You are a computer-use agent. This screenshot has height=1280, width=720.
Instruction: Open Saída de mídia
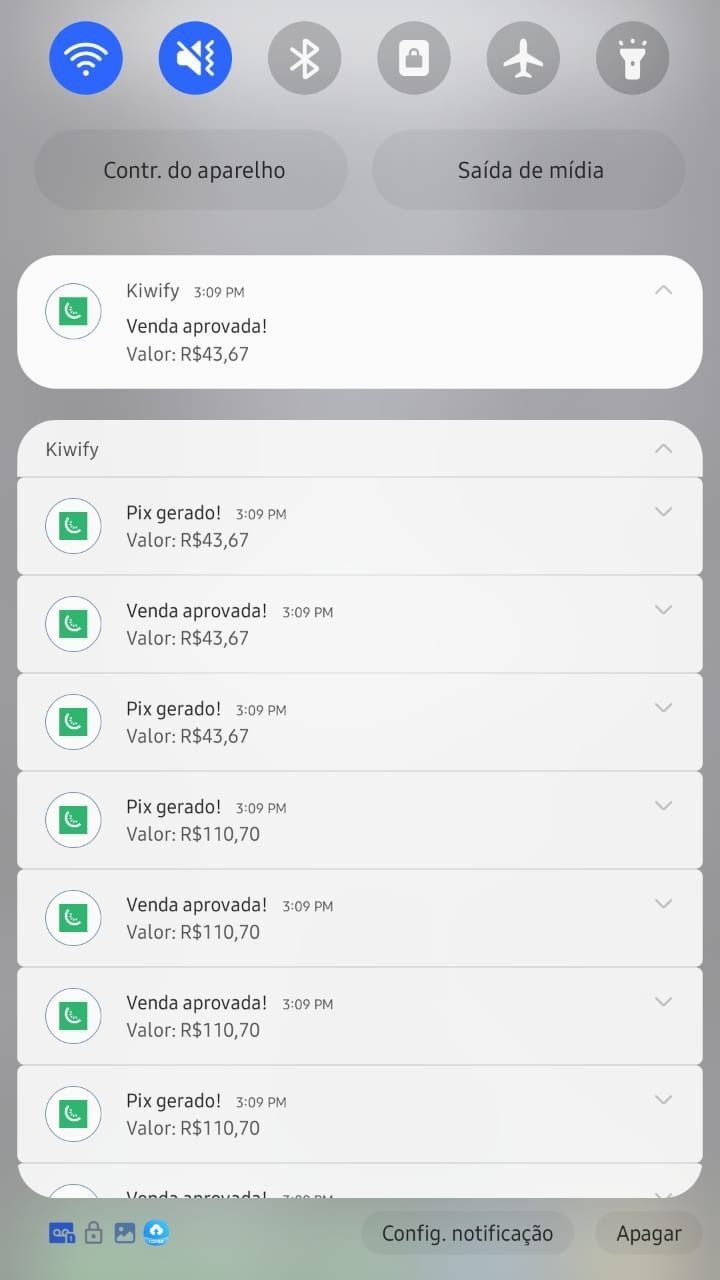pyautogui.click(x=529, y=170)
